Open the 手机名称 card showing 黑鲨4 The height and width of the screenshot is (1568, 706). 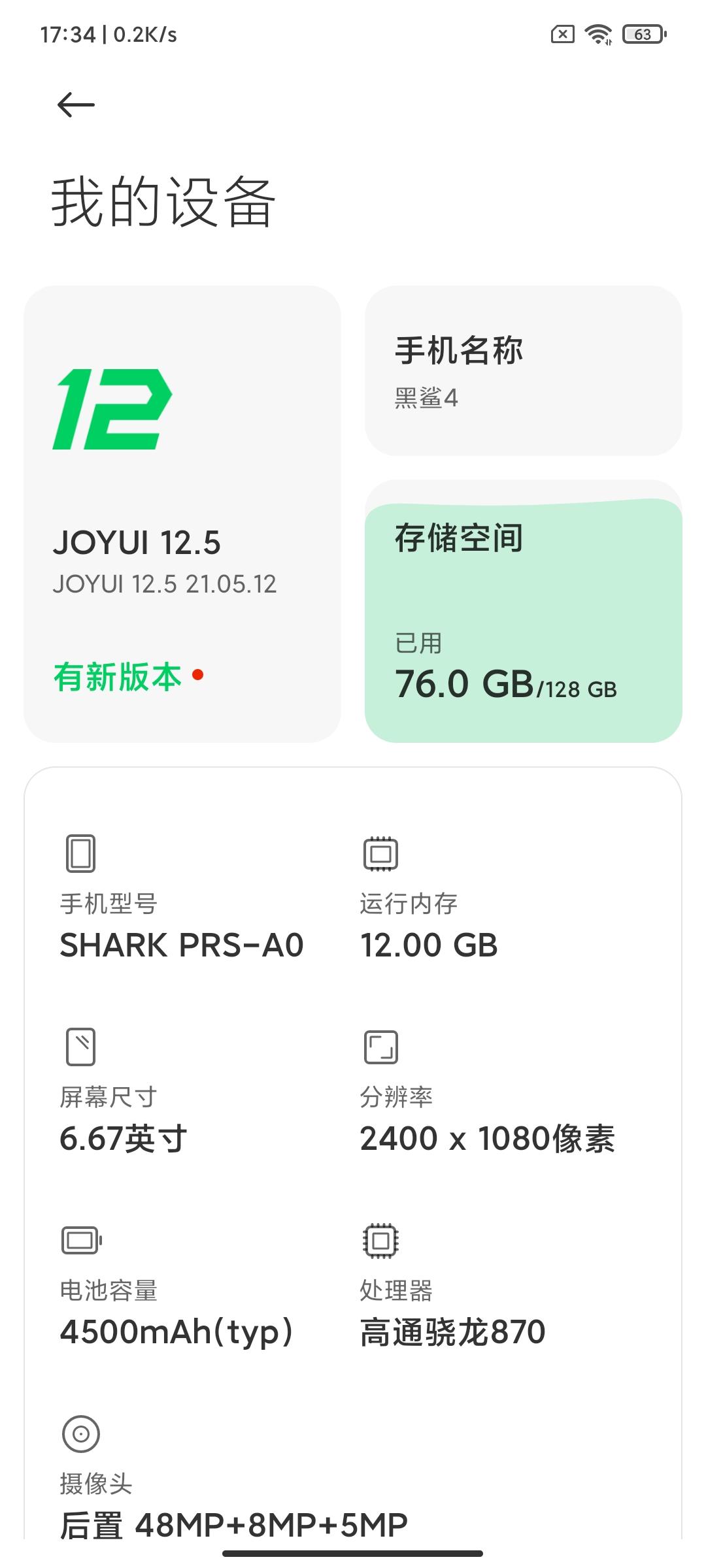(524, 370)
